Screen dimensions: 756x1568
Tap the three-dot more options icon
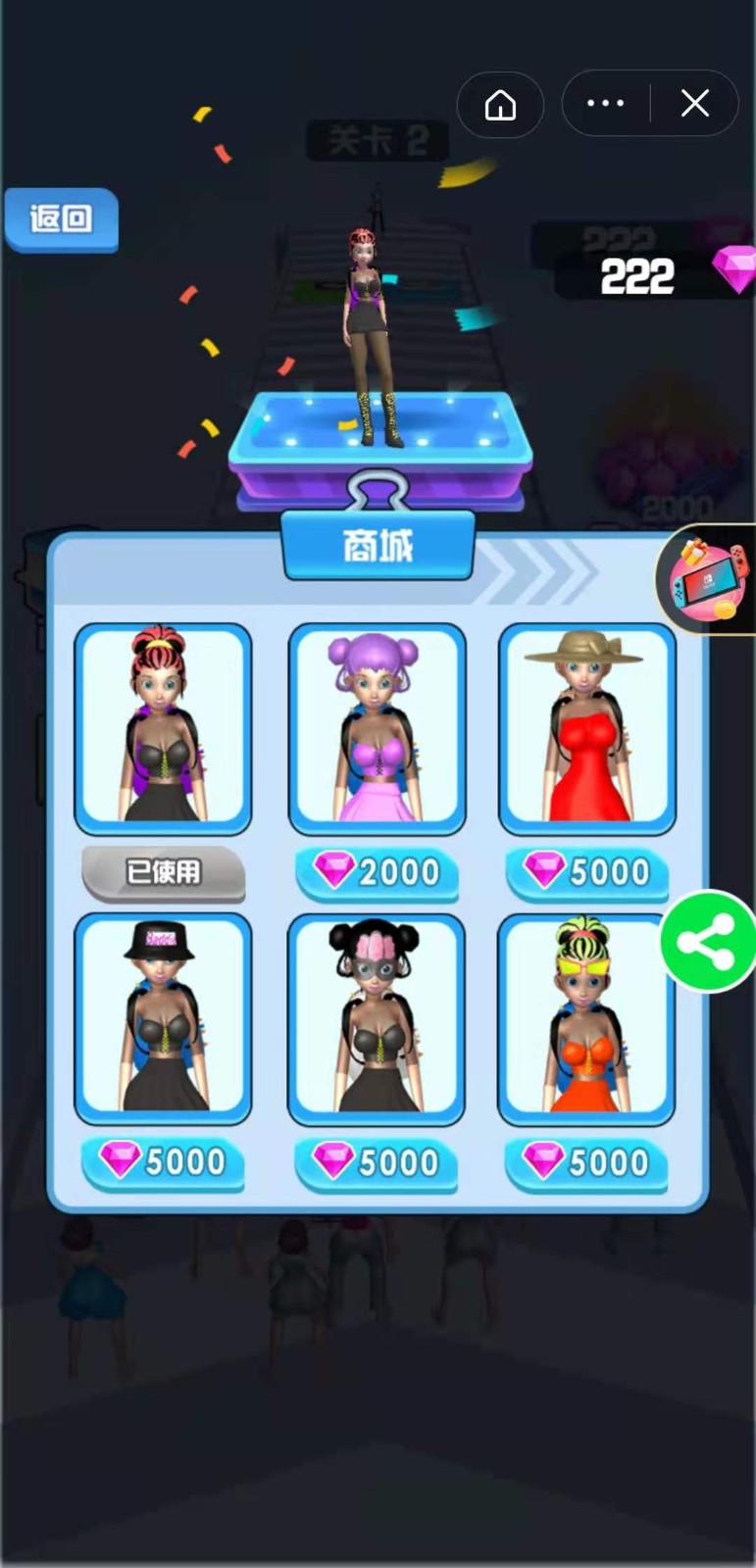coord(605,103)
